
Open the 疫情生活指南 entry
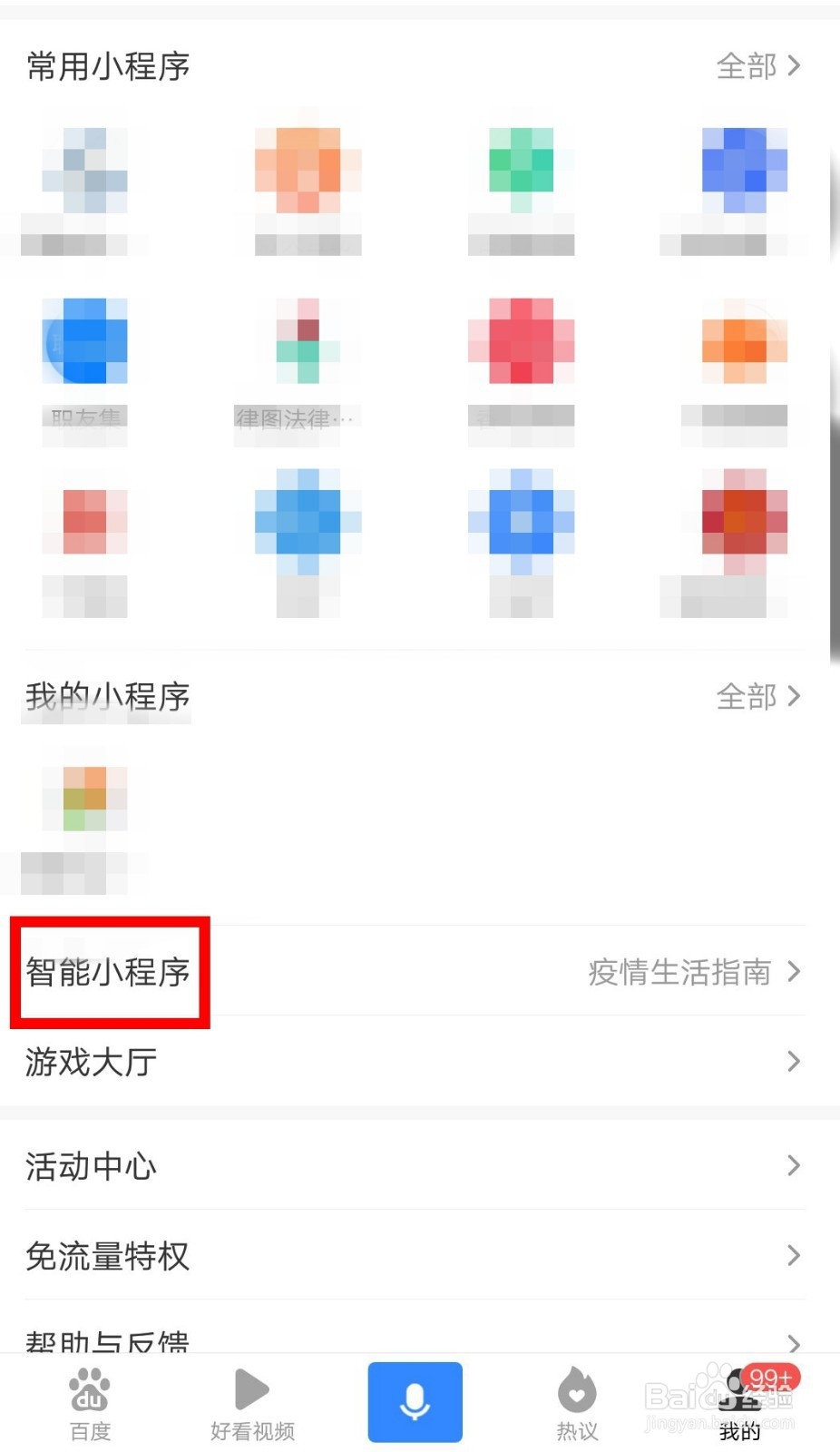(x=680, y=972)
